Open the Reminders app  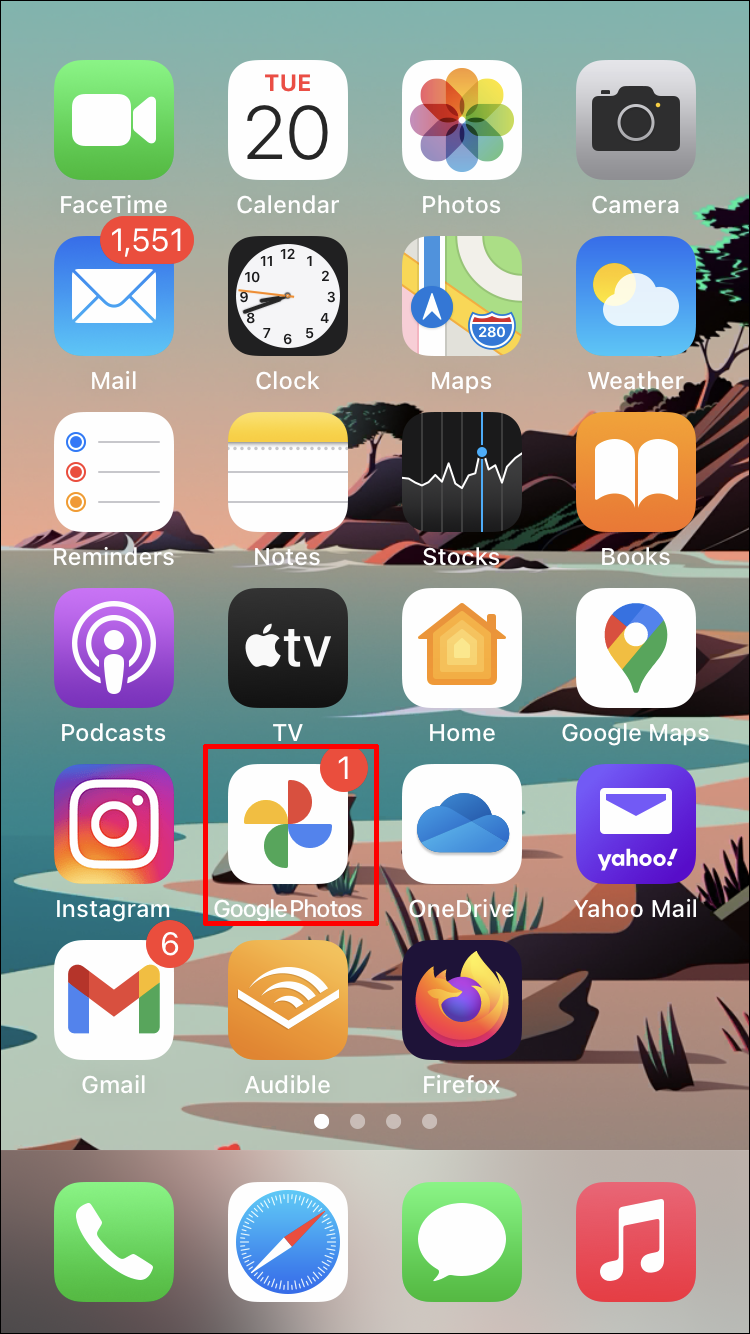114,472
